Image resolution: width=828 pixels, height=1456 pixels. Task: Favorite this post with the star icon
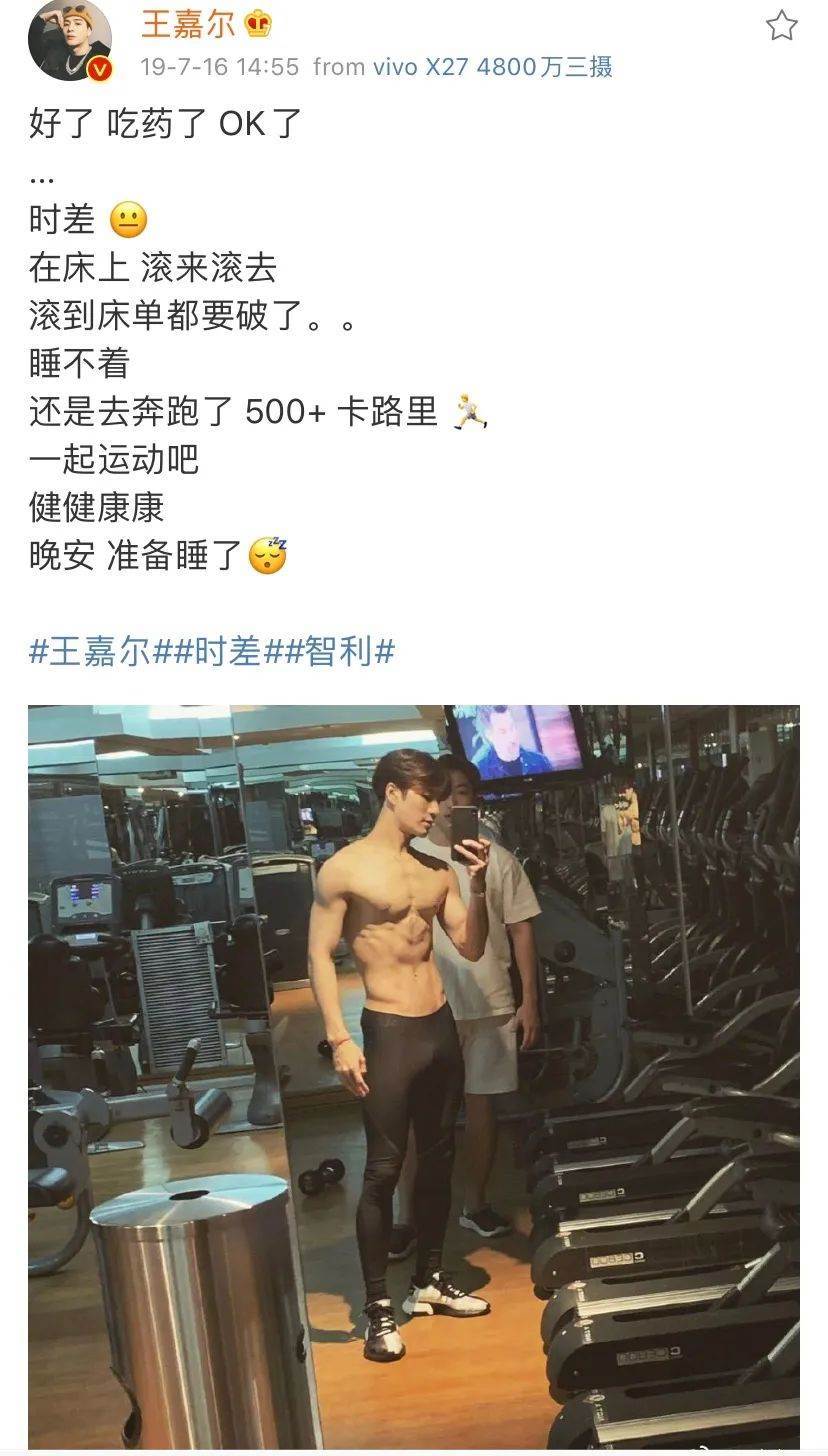[x=781, y=26]
